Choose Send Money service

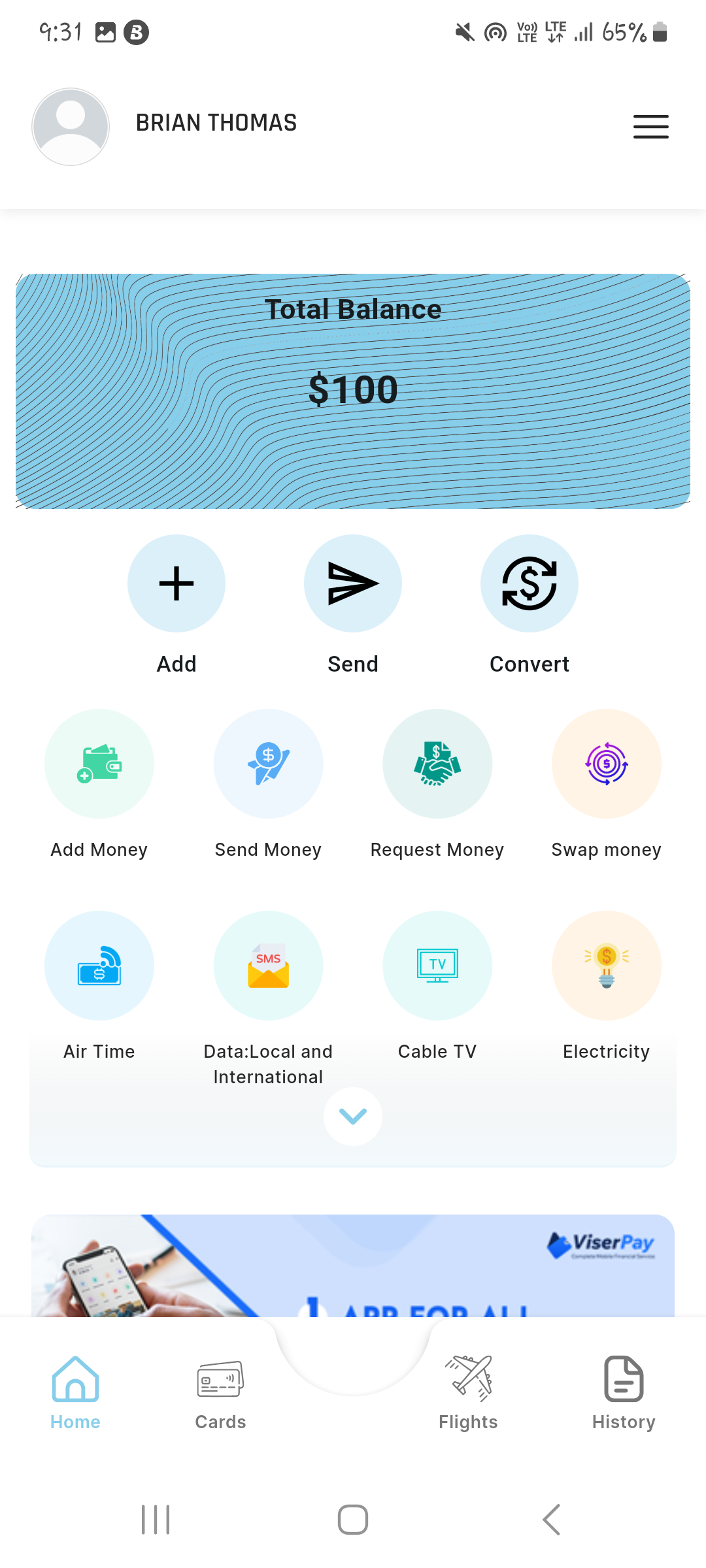pyautogui.click(x=268, y=764)
